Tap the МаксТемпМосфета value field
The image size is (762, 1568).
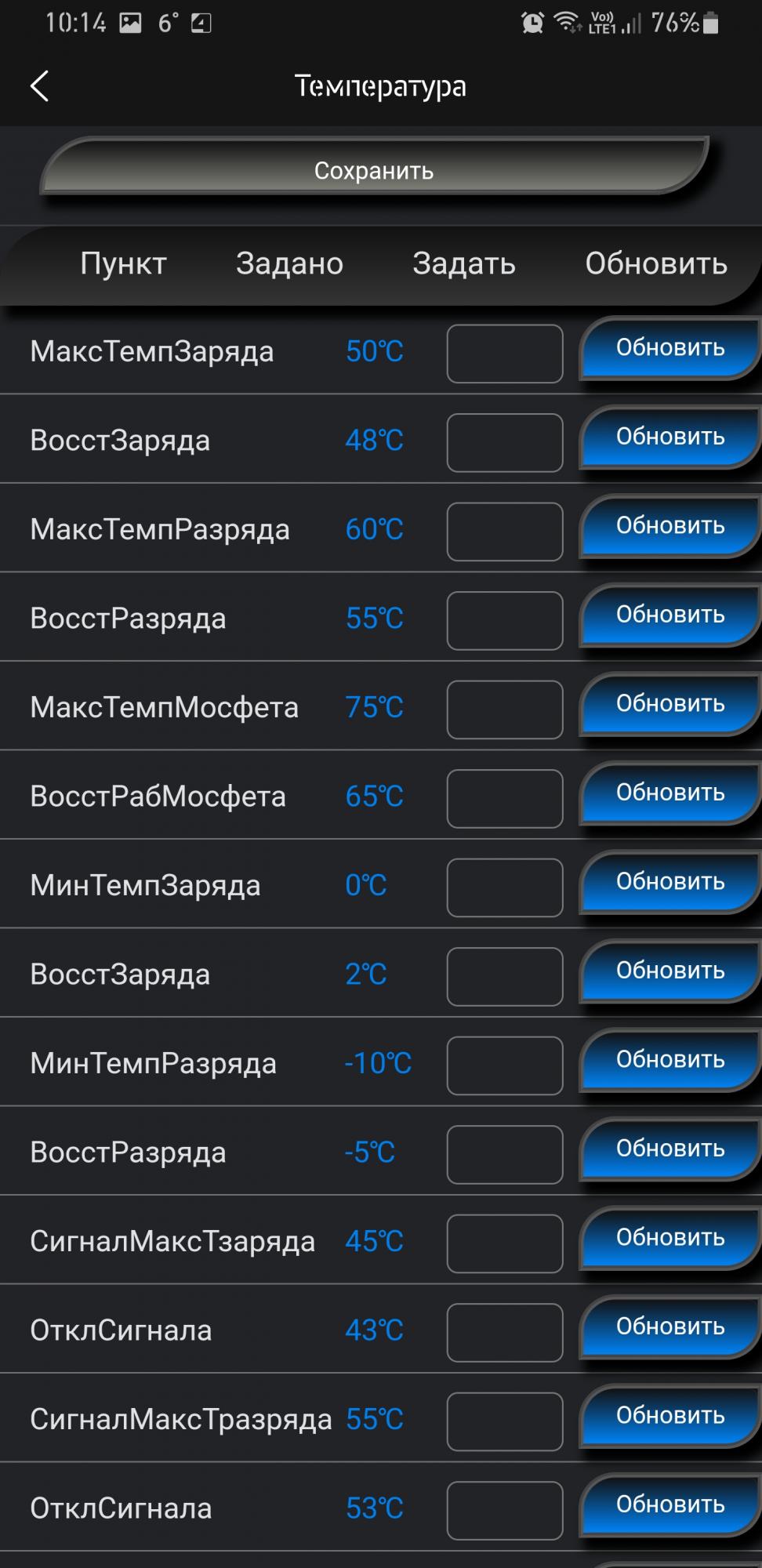pyautogui.click(x=505, y=710)
